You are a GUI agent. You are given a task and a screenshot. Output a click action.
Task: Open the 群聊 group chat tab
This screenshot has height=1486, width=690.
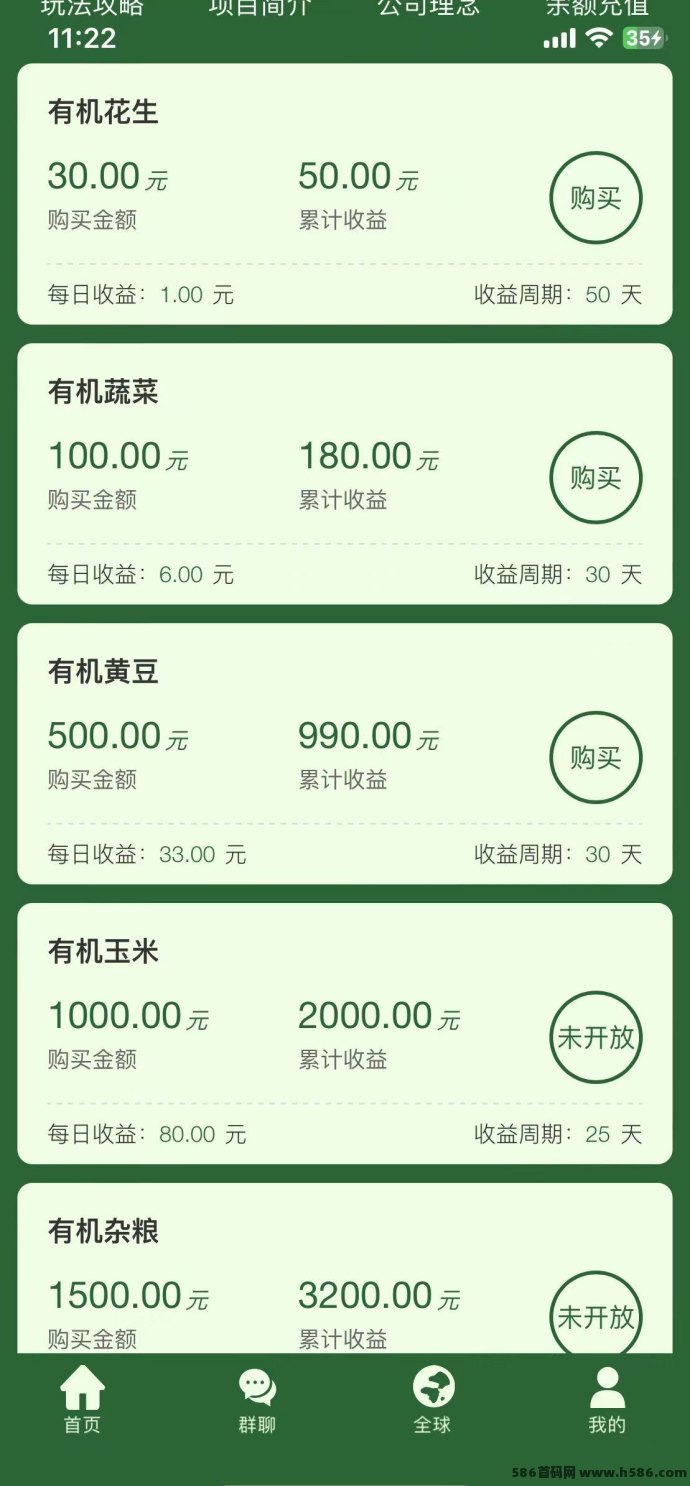pyautogui.click(x=257, y=1400)
